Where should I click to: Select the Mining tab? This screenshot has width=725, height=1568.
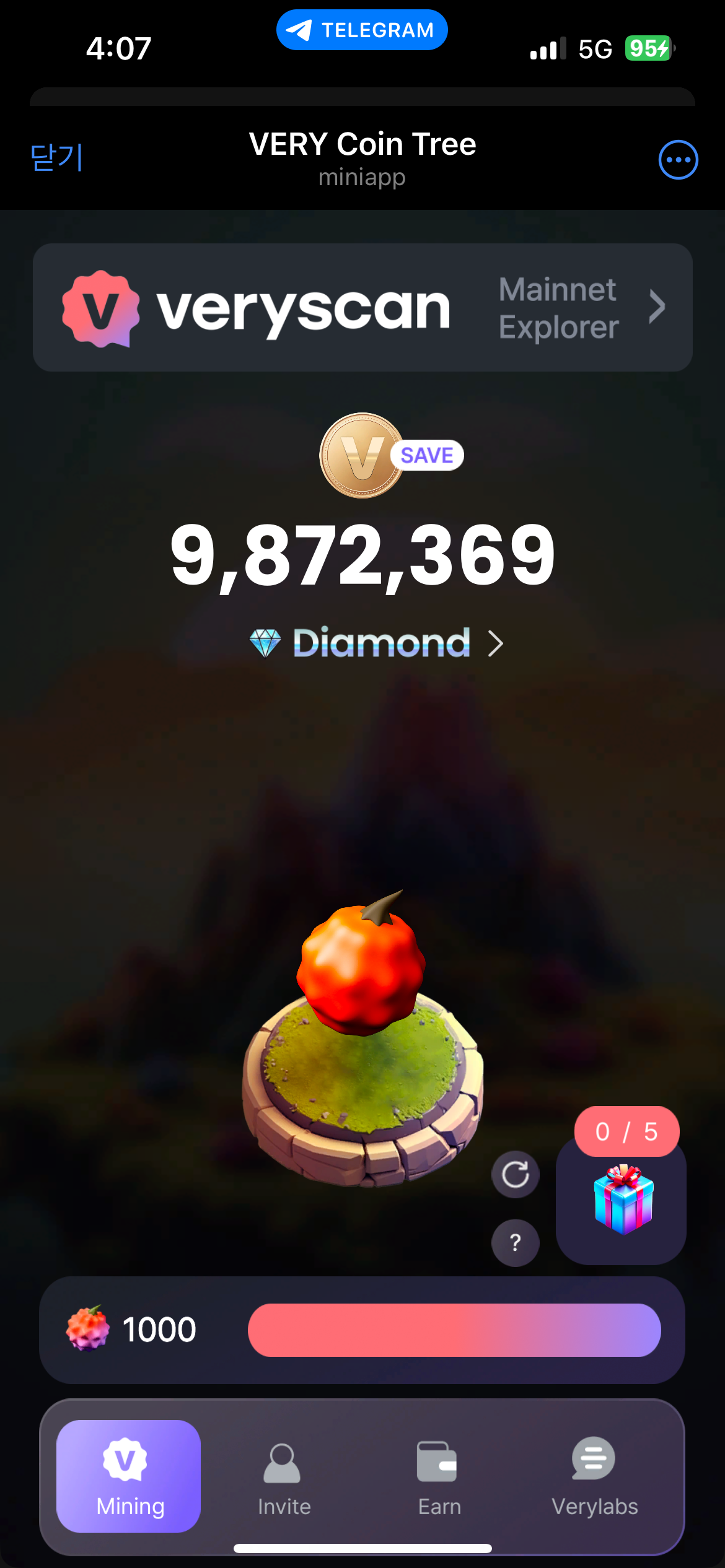[x=129, y=1476]
